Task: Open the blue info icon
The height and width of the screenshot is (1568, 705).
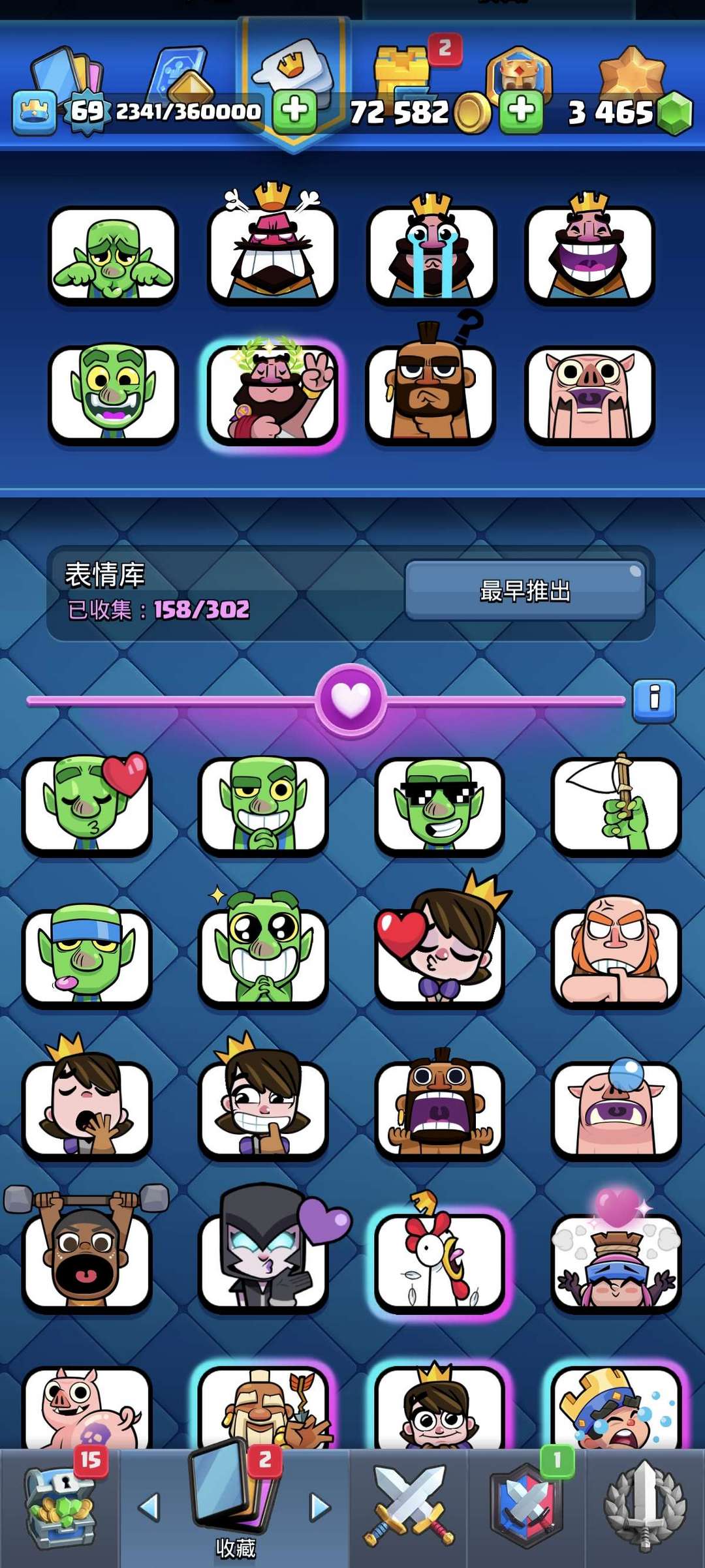Action: [x=654, y=701]
